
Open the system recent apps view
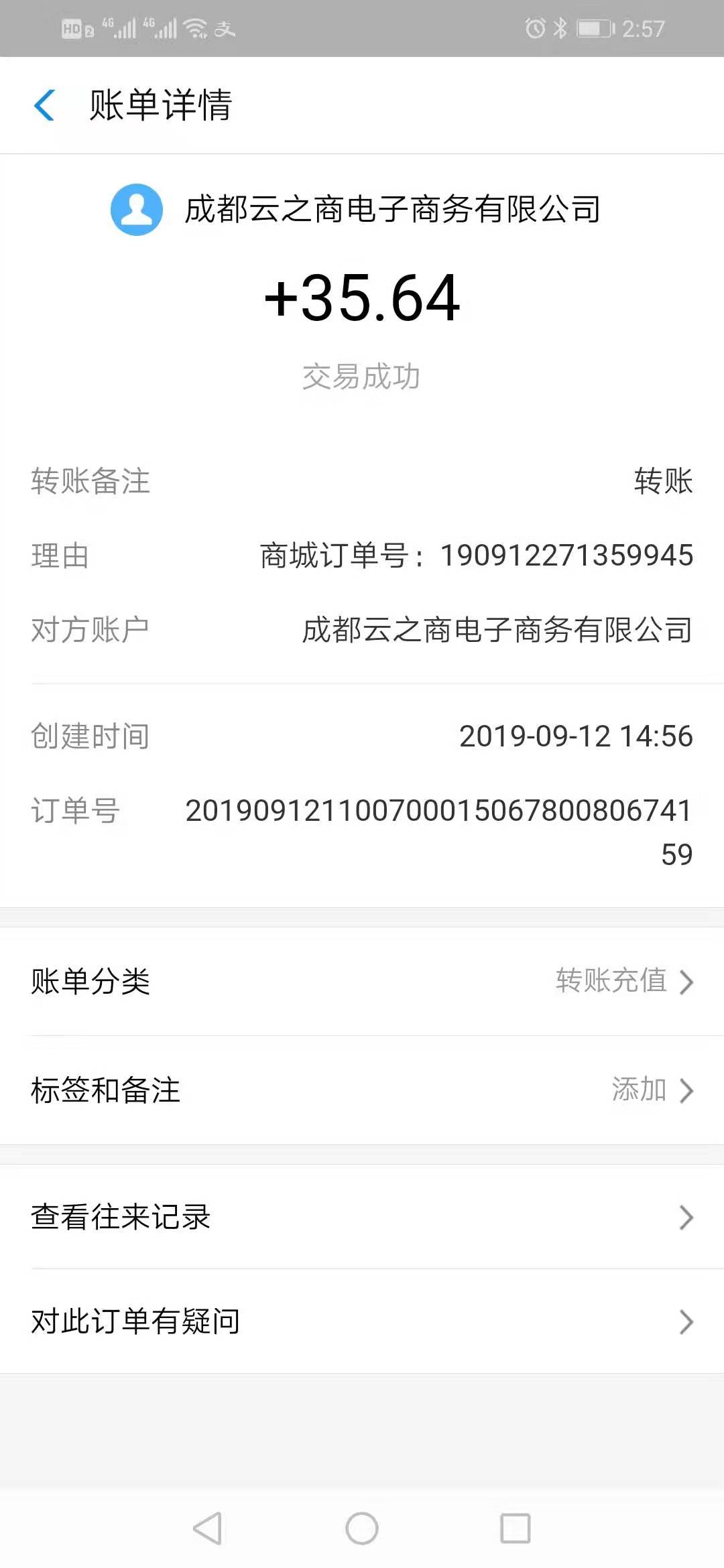coord(516,1528)
